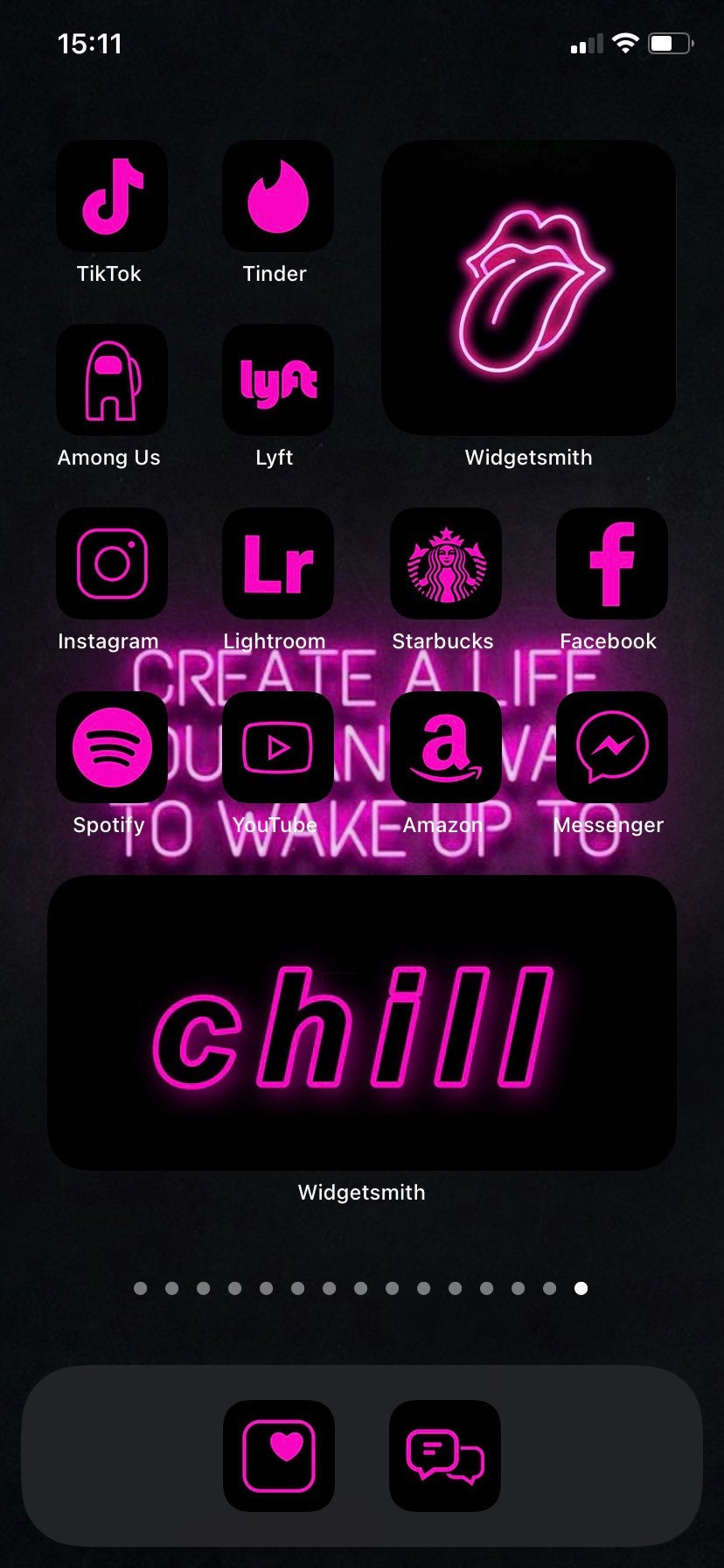
Task: Open Facebook
Action: [x=612, y=563]
